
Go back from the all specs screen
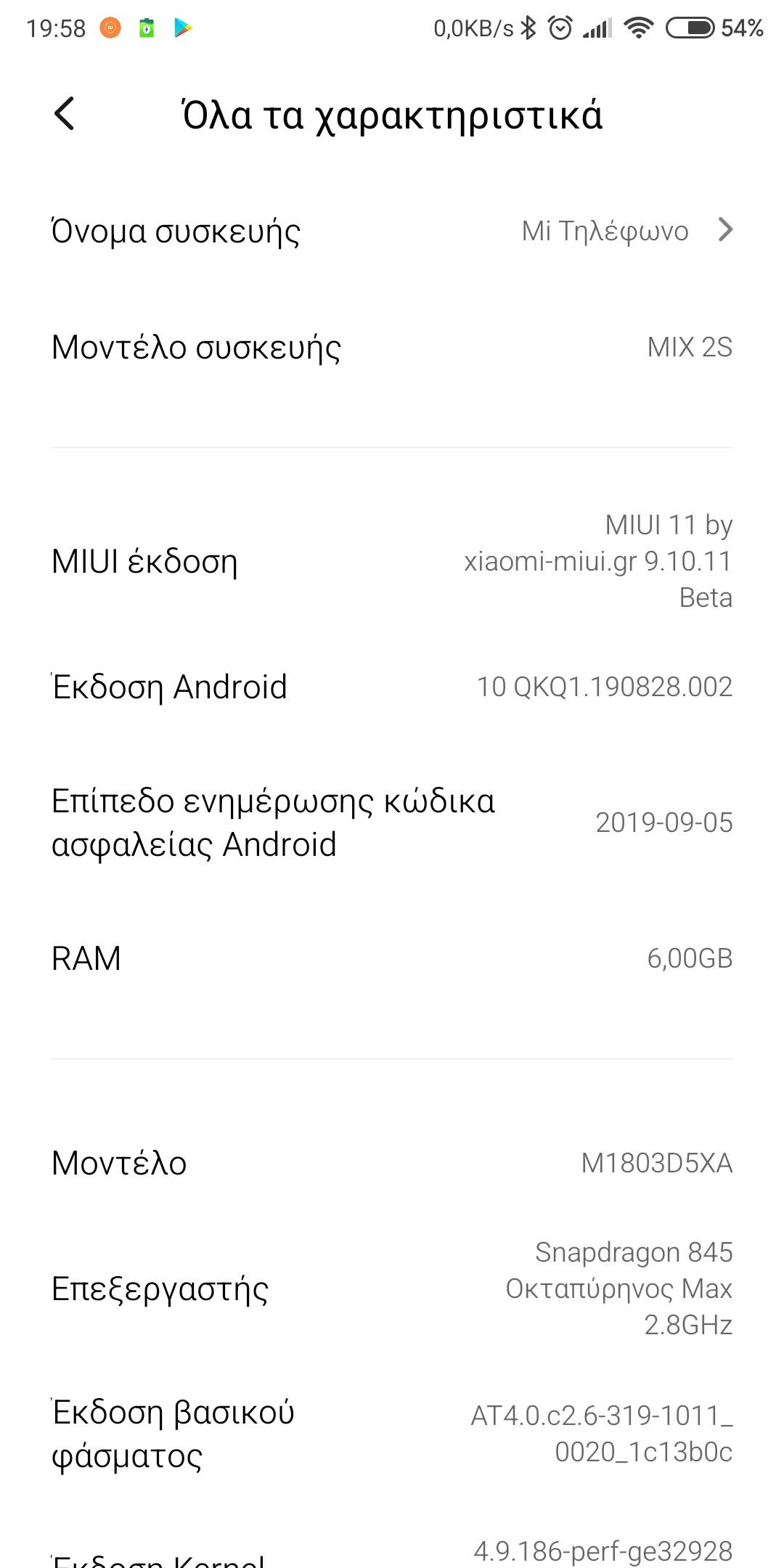[x=65, y=114]
